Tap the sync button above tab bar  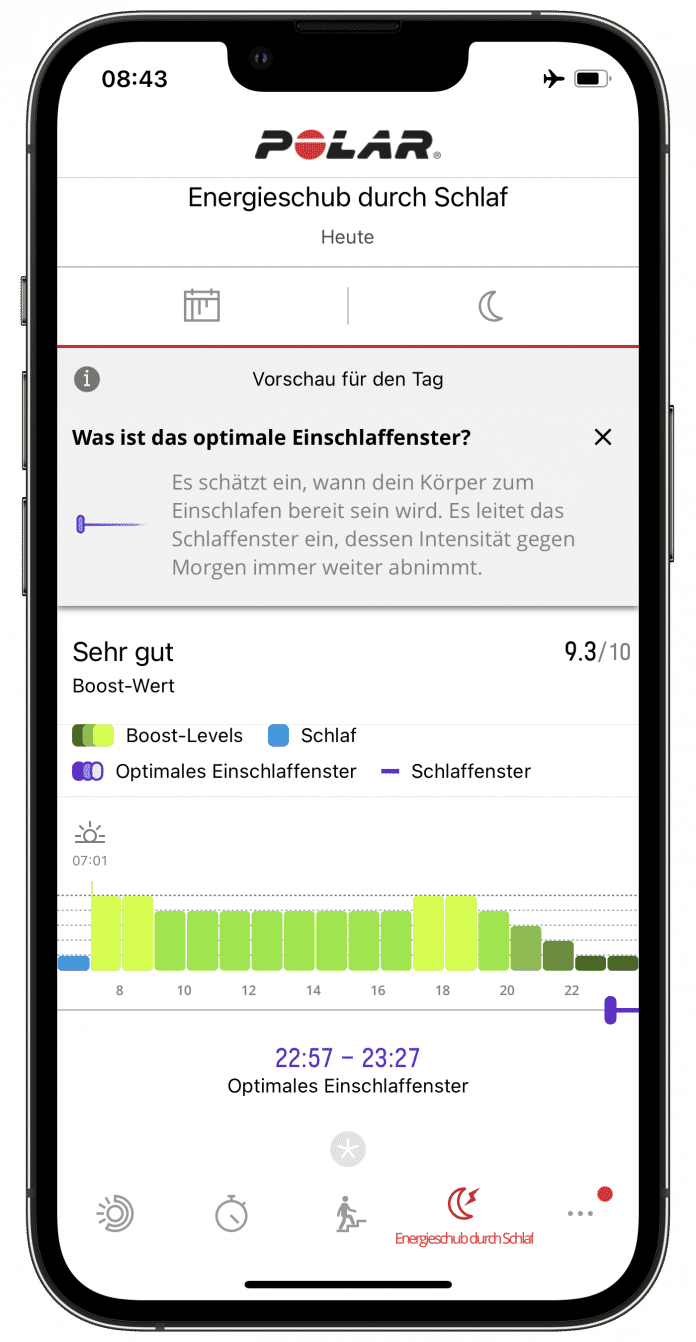pos(348,1150)
